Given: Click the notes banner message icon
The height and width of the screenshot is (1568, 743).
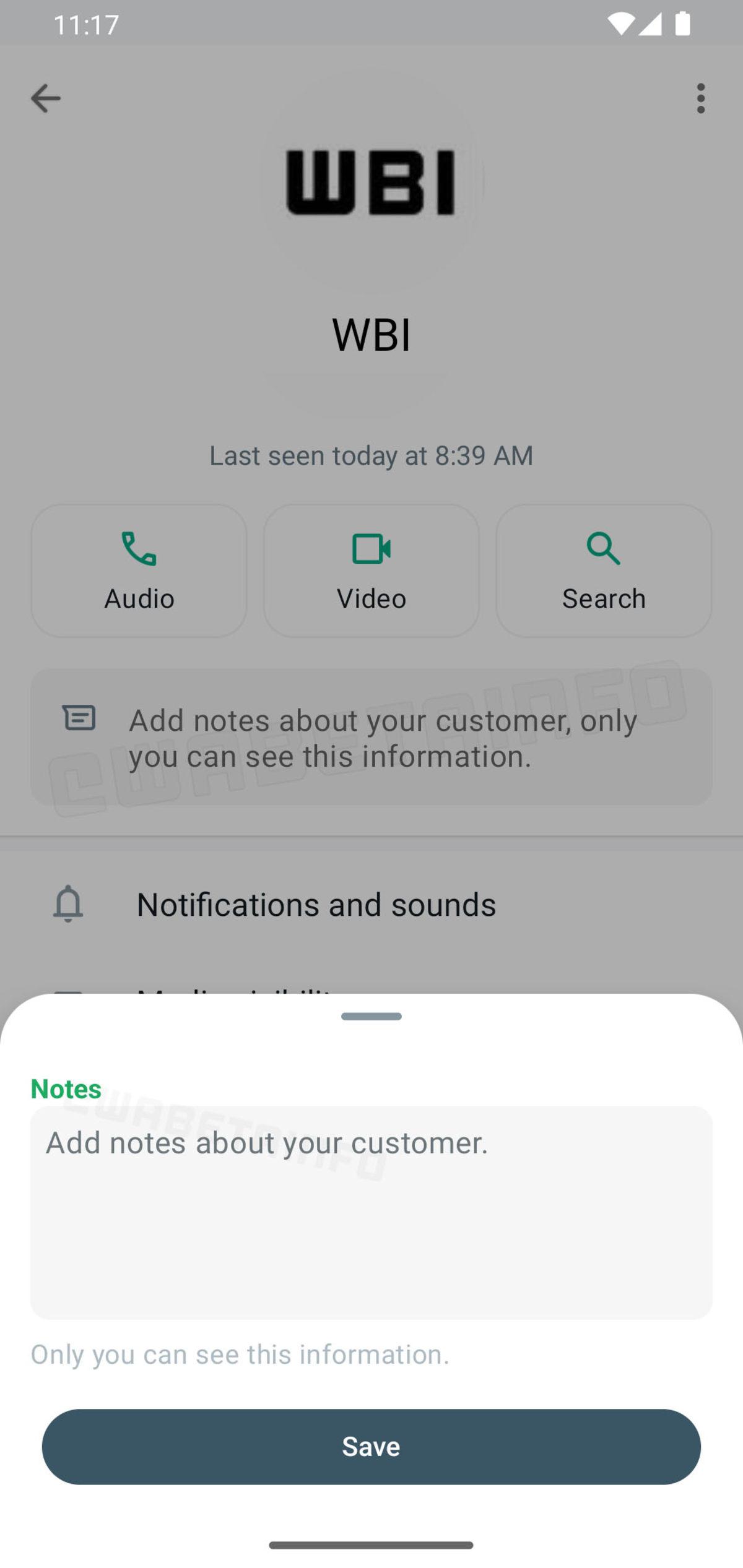Looking at the screenshot, I should pyautogui.click(x=79, y=720).
